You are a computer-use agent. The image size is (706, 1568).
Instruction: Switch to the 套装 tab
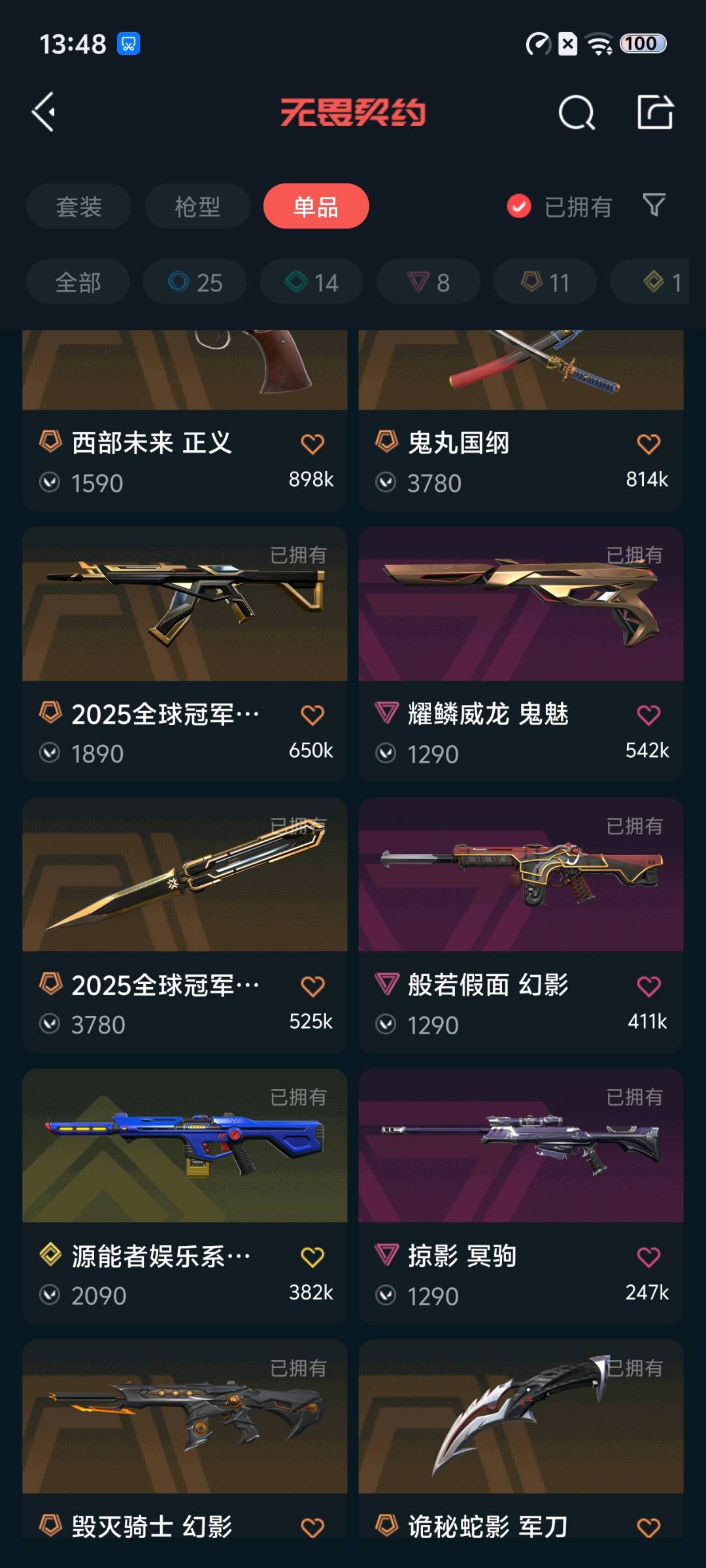click(78, 206)
